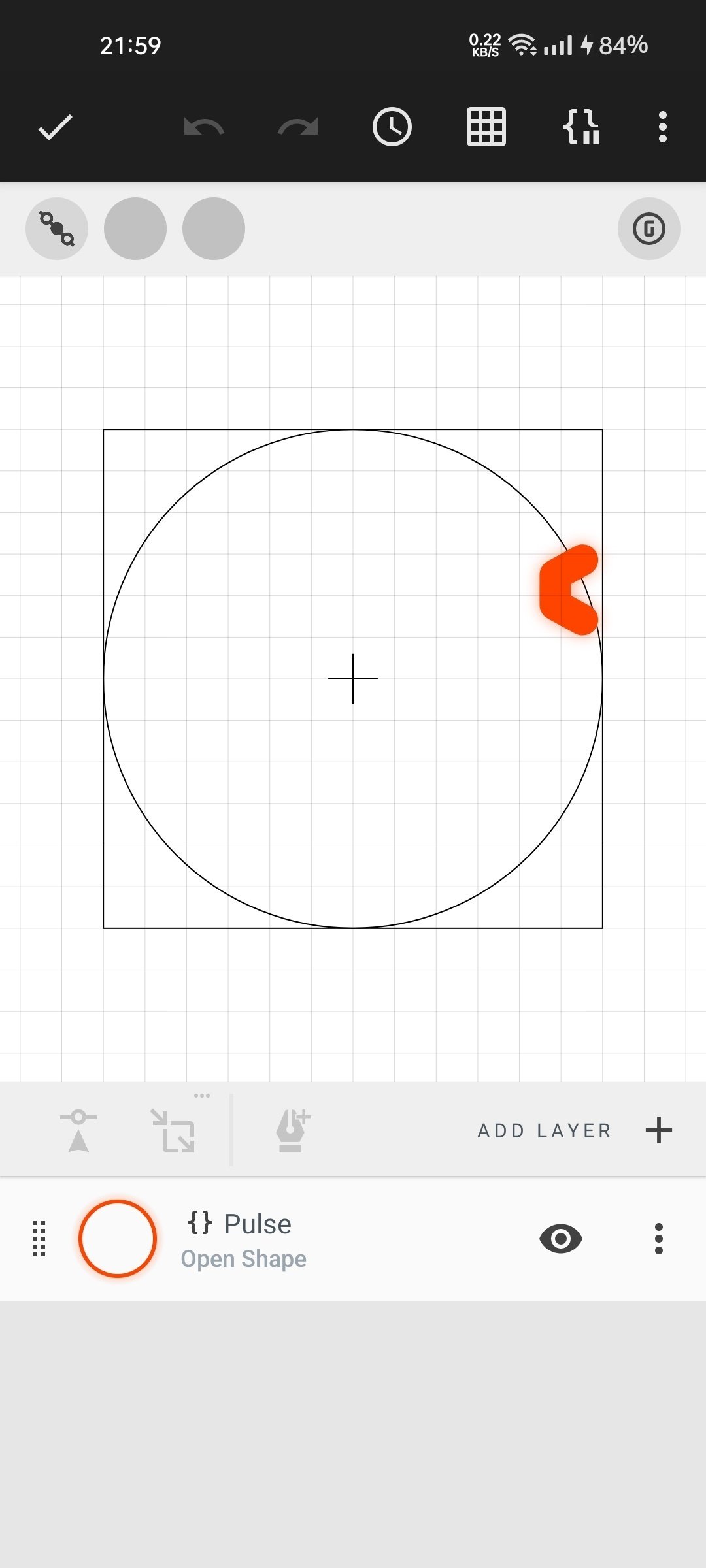Open the curly-brace globals icon
This screenshot has height=1568, width=706.
(x=581, y=127)
